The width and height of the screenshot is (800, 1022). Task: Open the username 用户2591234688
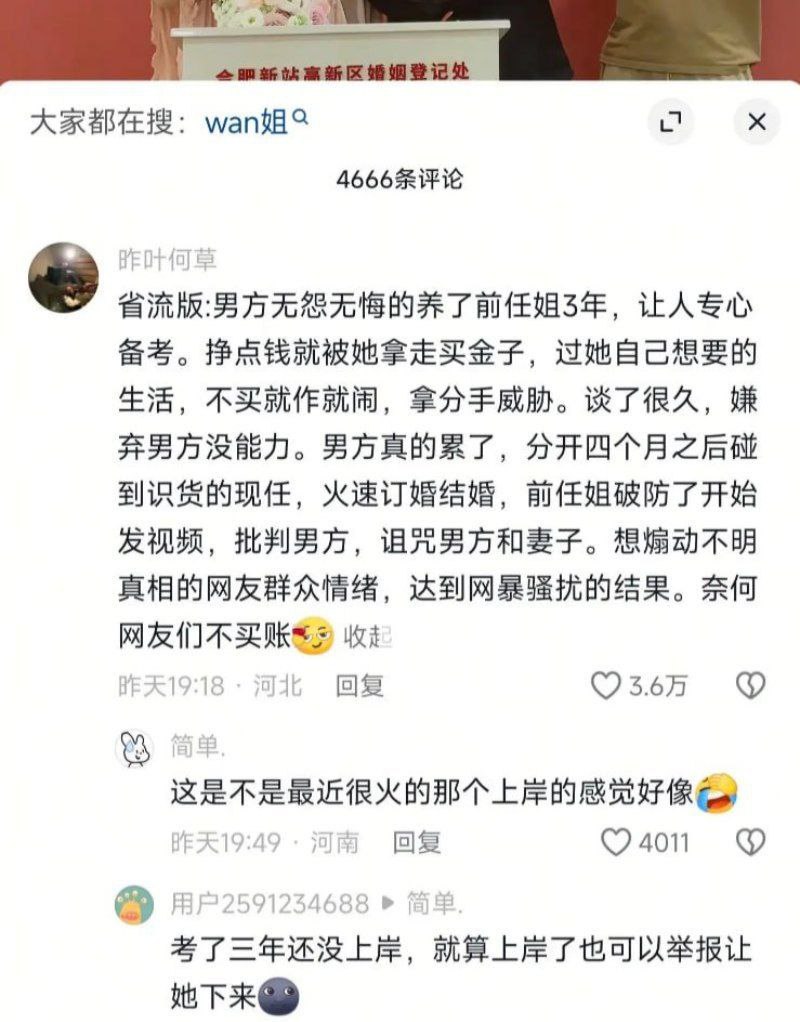point(269,904)
